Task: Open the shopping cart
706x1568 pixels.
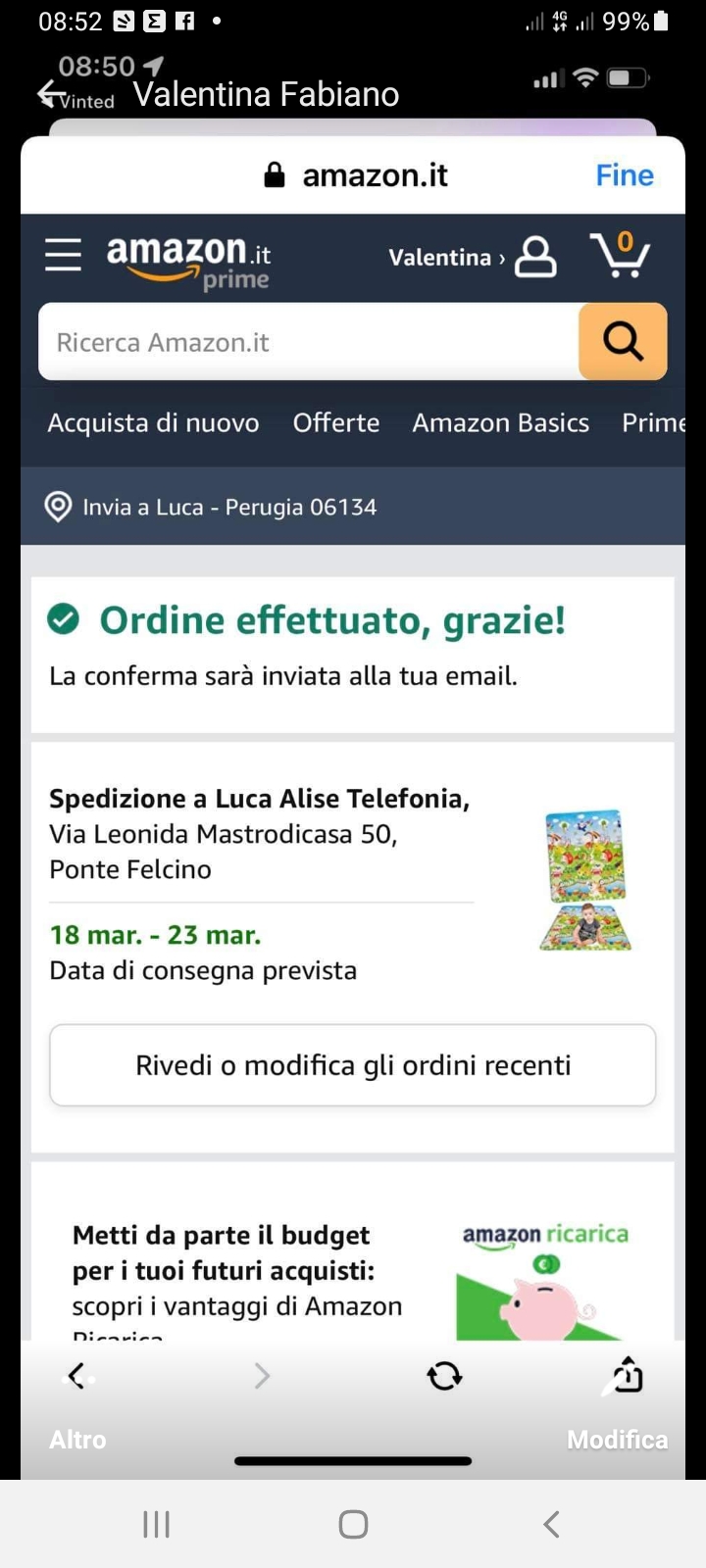Action: coord(620,255)
